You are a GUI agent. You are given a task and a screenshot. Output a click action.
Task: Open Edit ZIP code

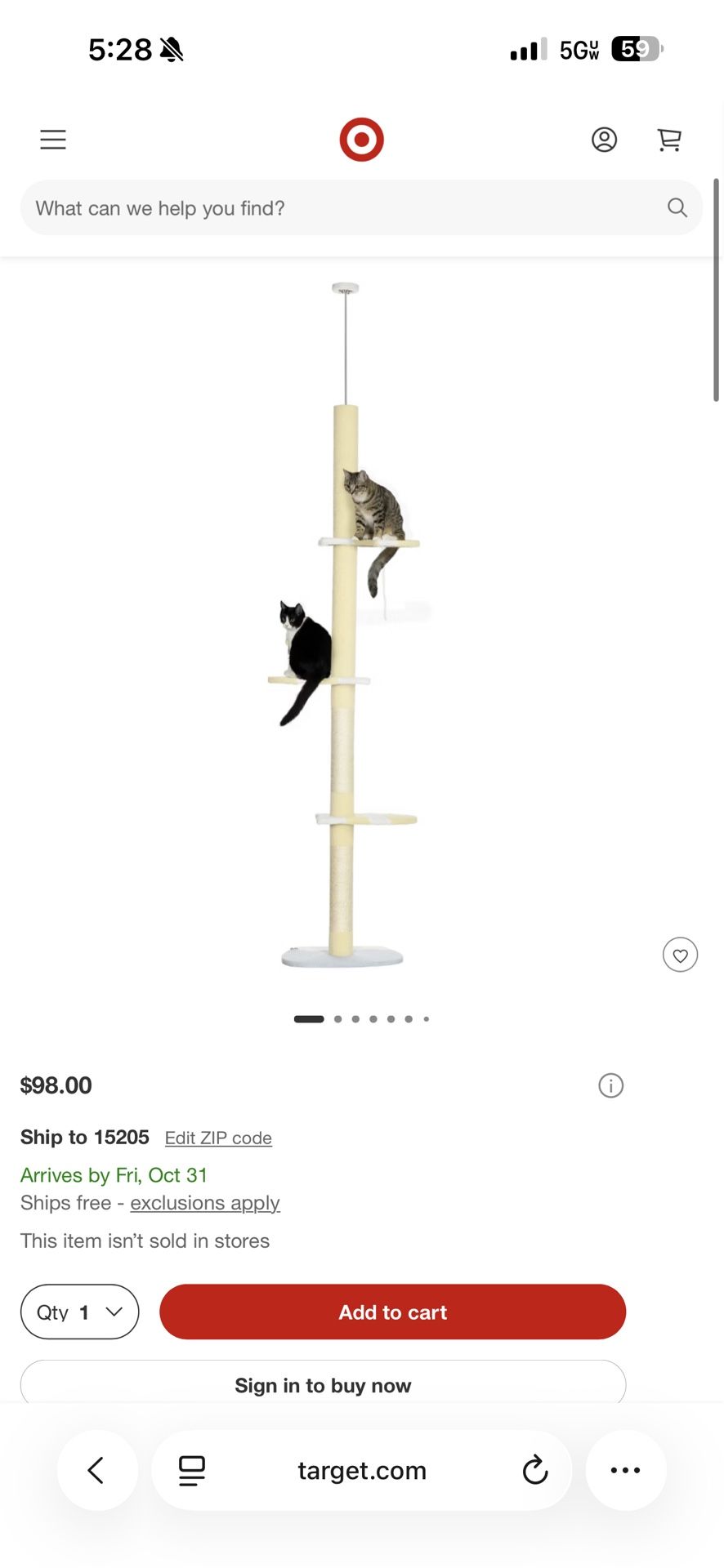[x=217, y=1137]
